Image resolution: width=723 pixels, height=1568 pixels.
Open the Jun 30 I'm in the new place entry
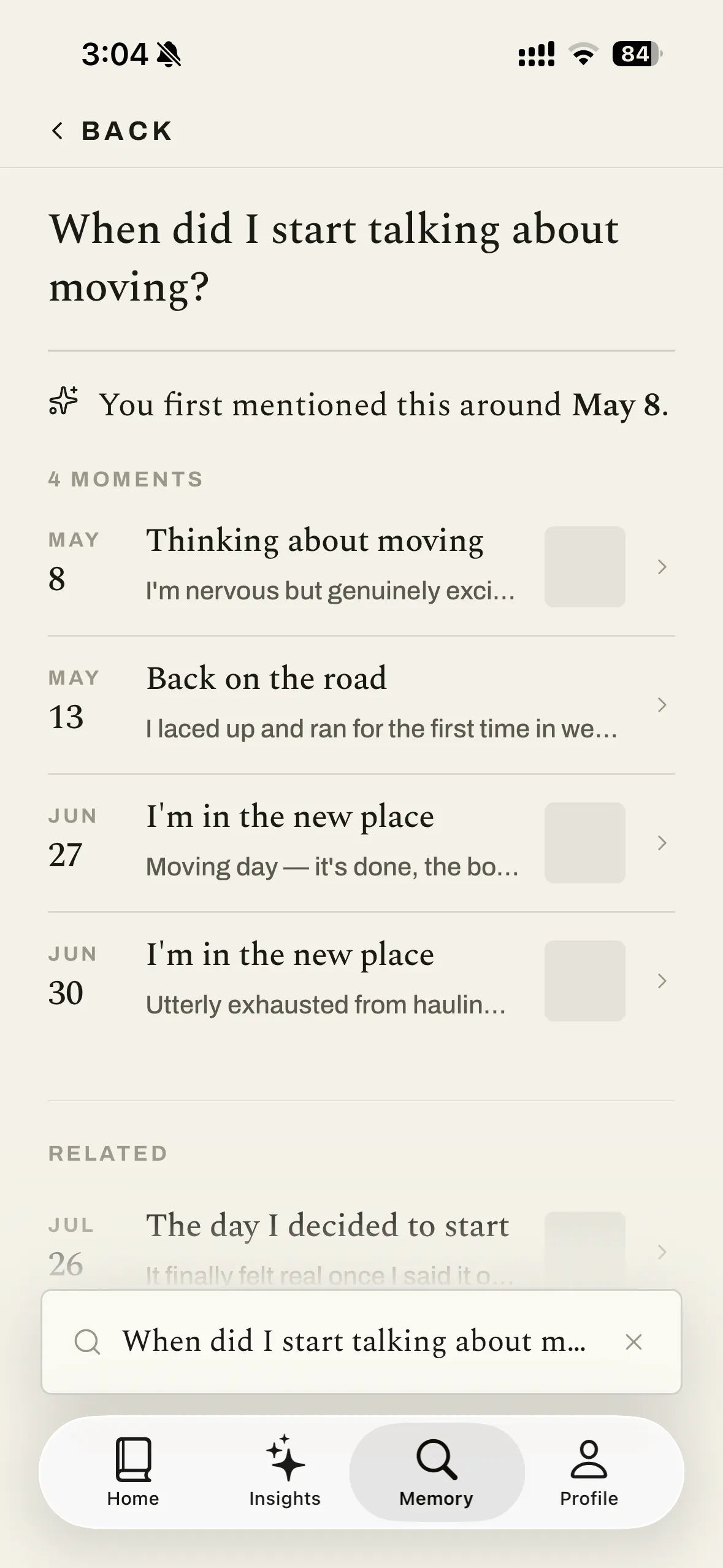[361, 981]
